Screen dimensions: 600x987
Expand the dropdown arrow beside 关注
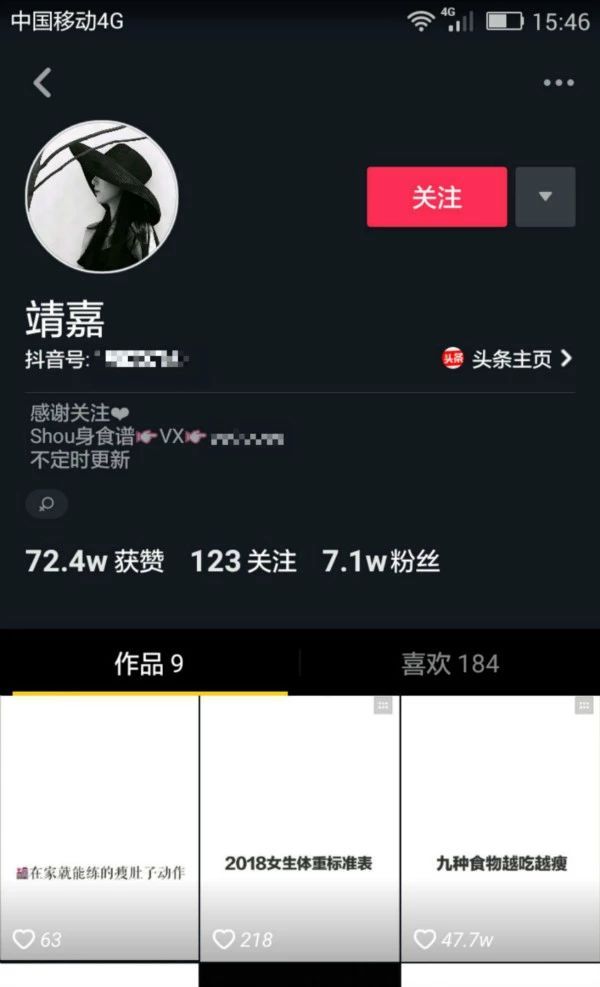(545, 197)
